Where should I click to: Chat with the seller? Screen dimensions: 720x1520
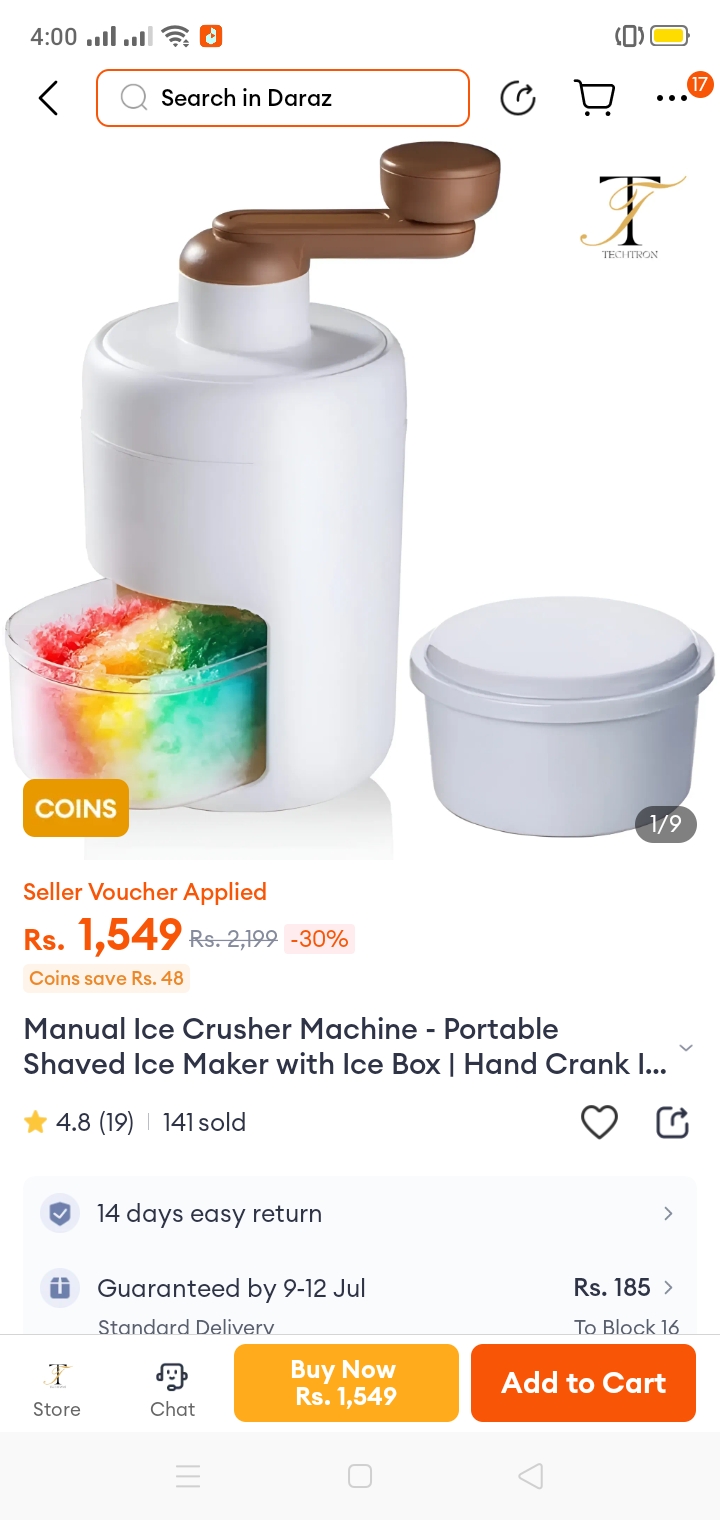coord(172,1387)
